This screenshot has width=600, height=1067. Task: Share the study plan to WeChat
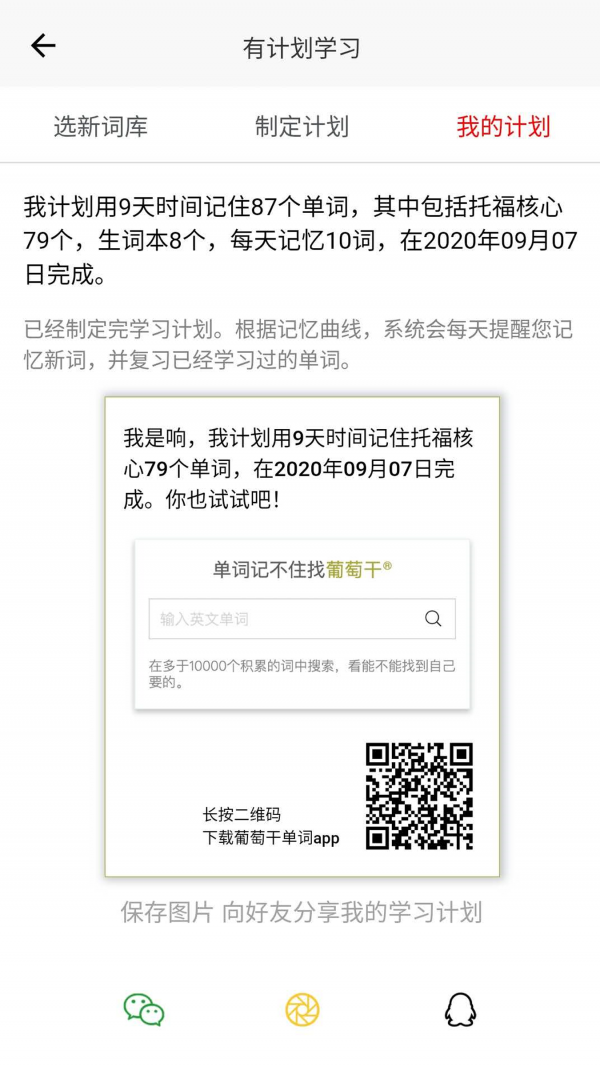[x=143, y=1010]
